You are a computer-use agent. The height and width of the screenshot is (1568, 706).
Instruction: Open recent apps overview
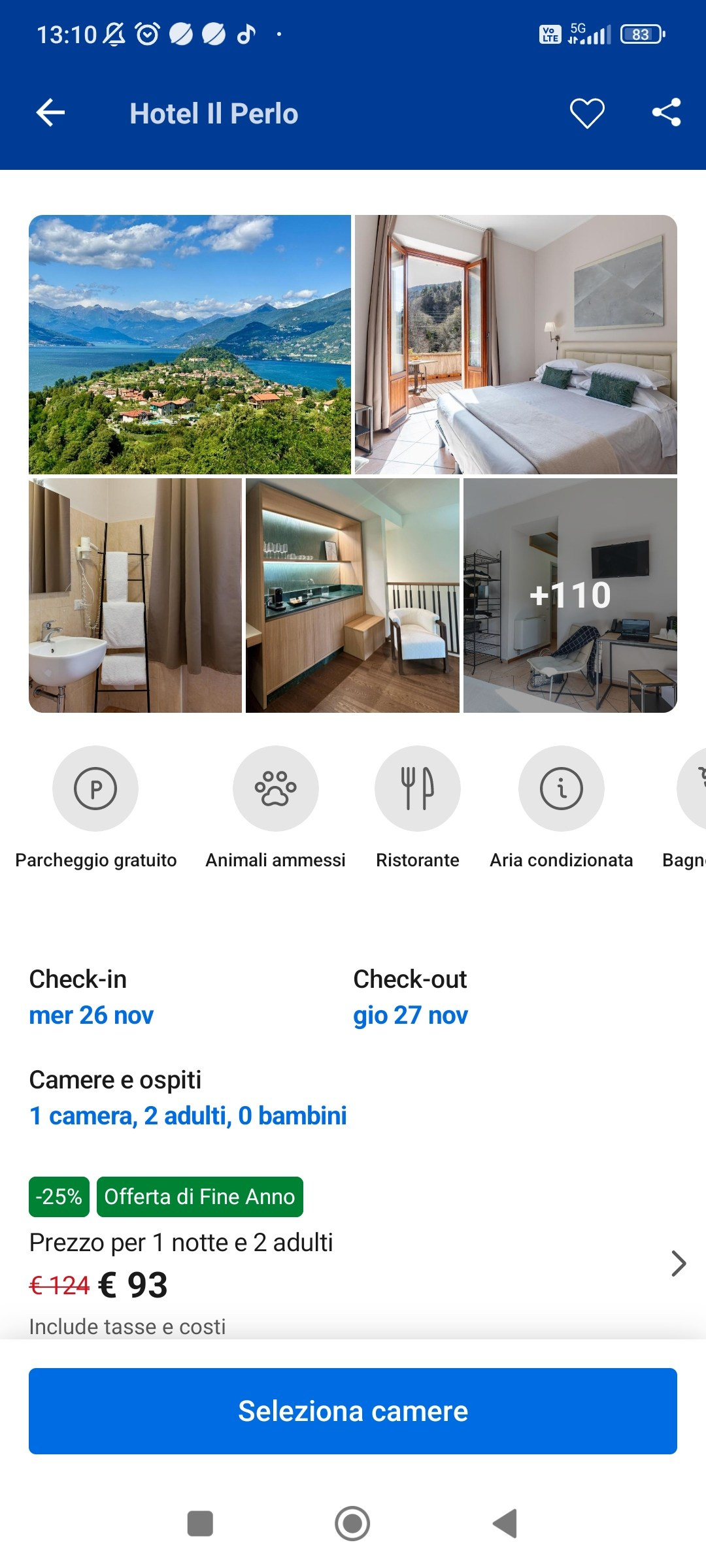click(200, 1524)
